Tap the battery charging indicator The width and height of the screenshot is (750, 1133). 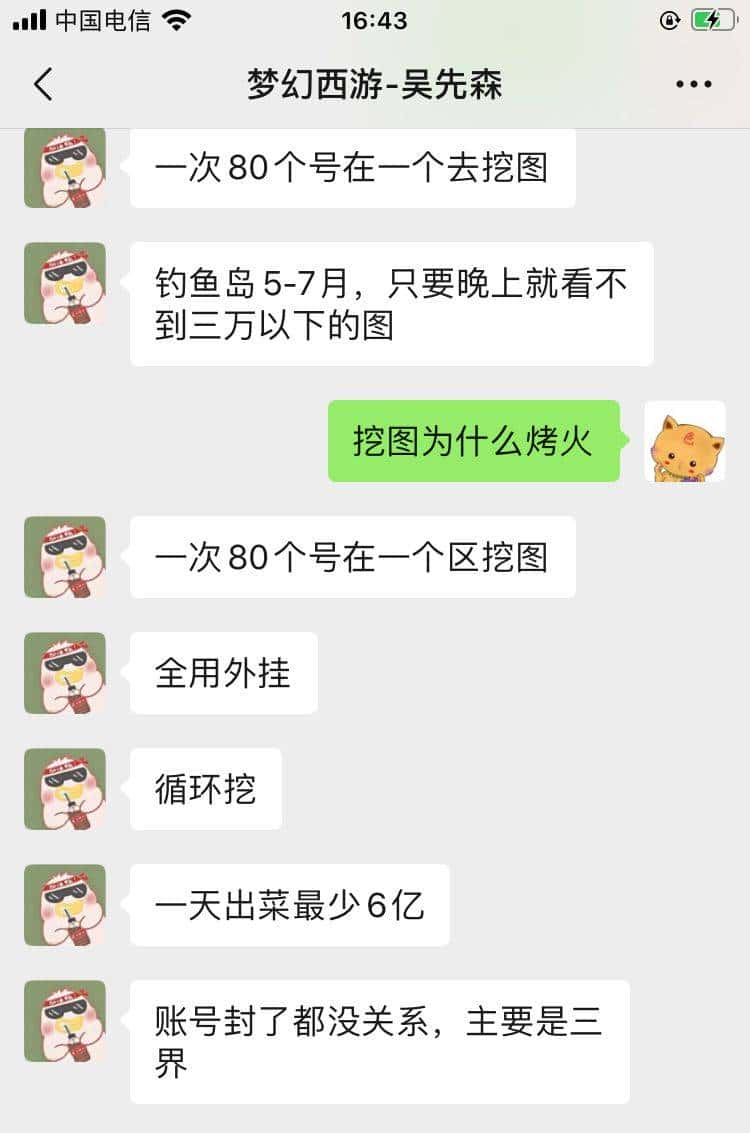point(712,18)
